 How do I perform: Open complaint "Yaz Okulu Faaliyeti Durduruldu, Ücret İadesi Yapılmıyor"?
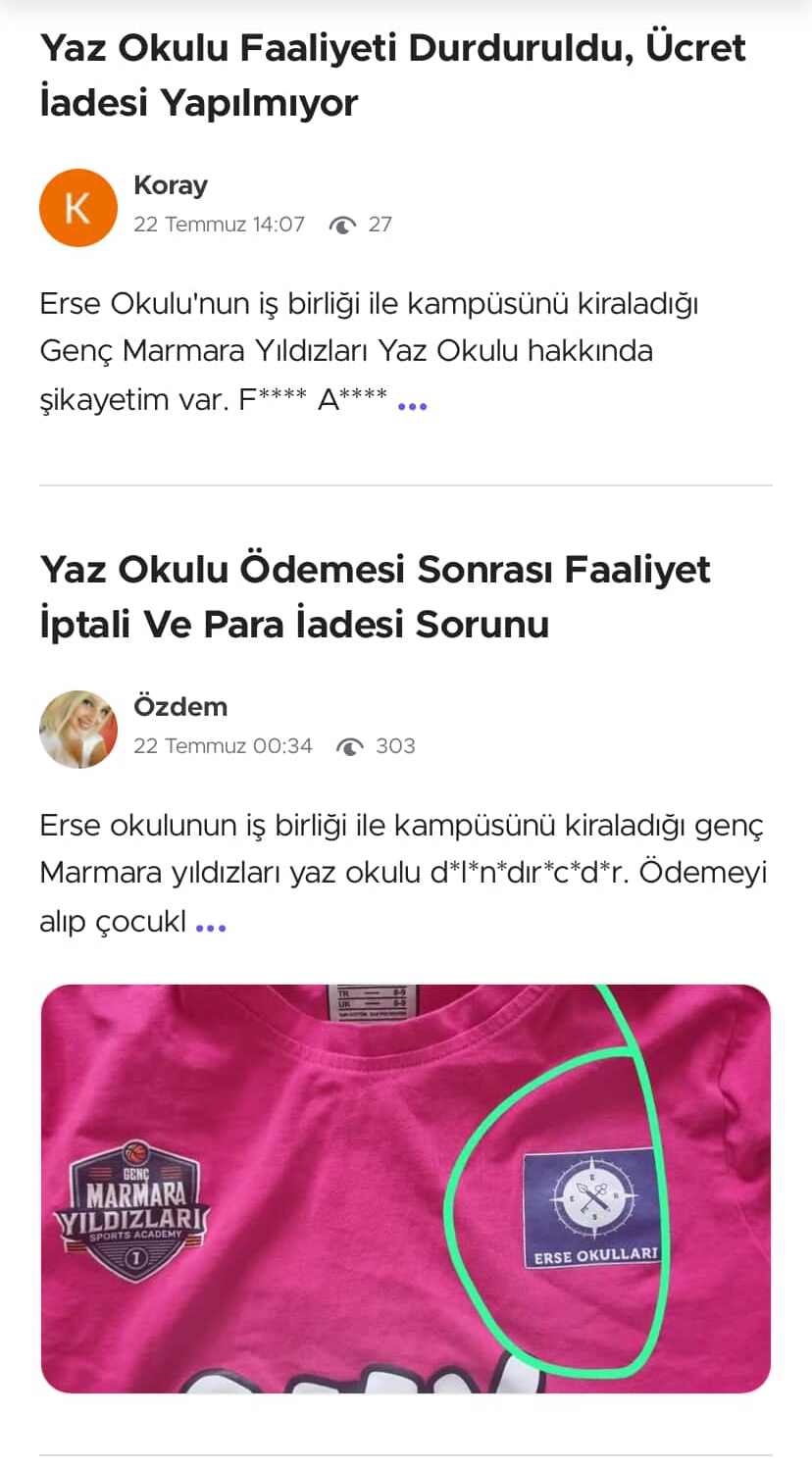pos(393,75)
